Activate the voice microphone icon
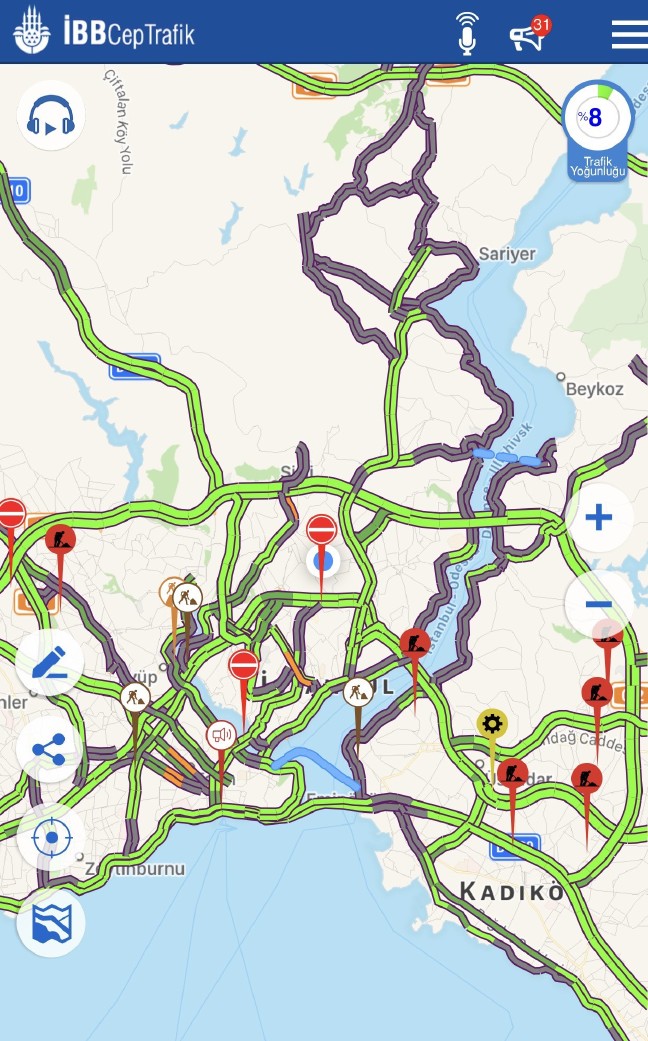 [466, 33]
